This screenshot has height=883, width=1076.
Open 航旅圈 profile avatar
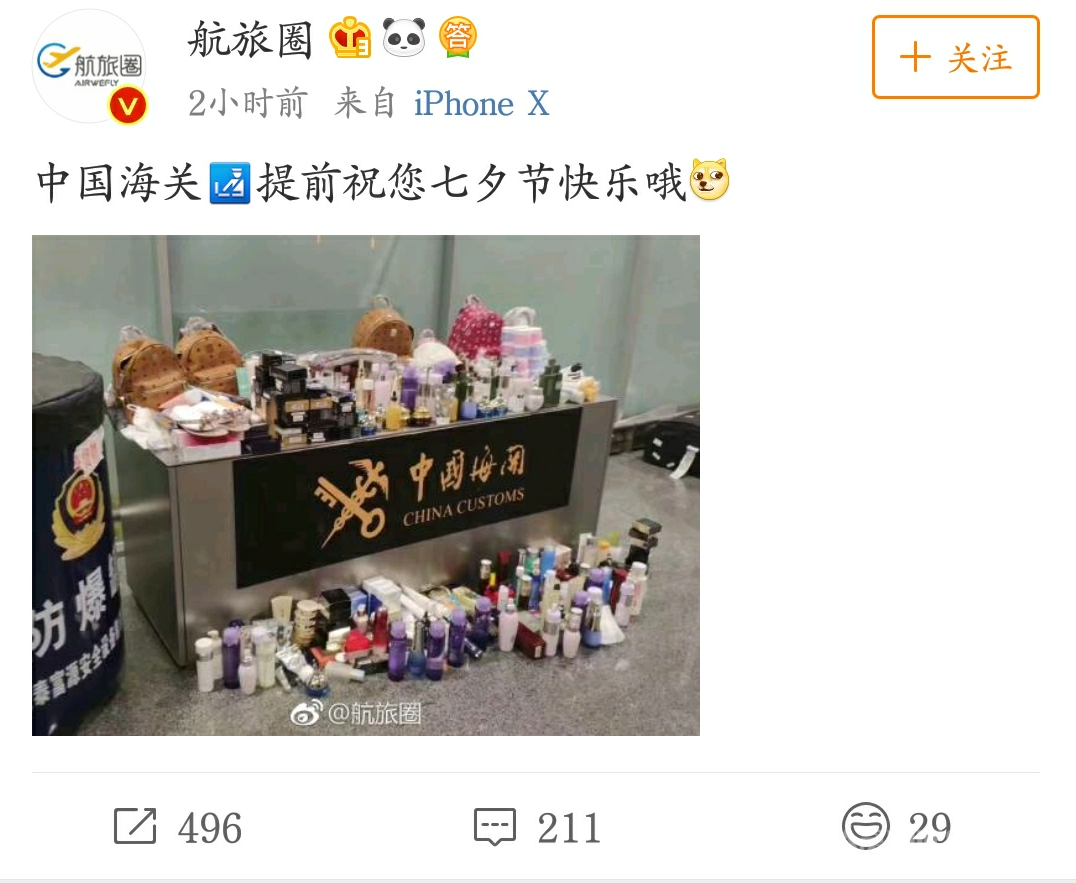click(x=89, y=67)
